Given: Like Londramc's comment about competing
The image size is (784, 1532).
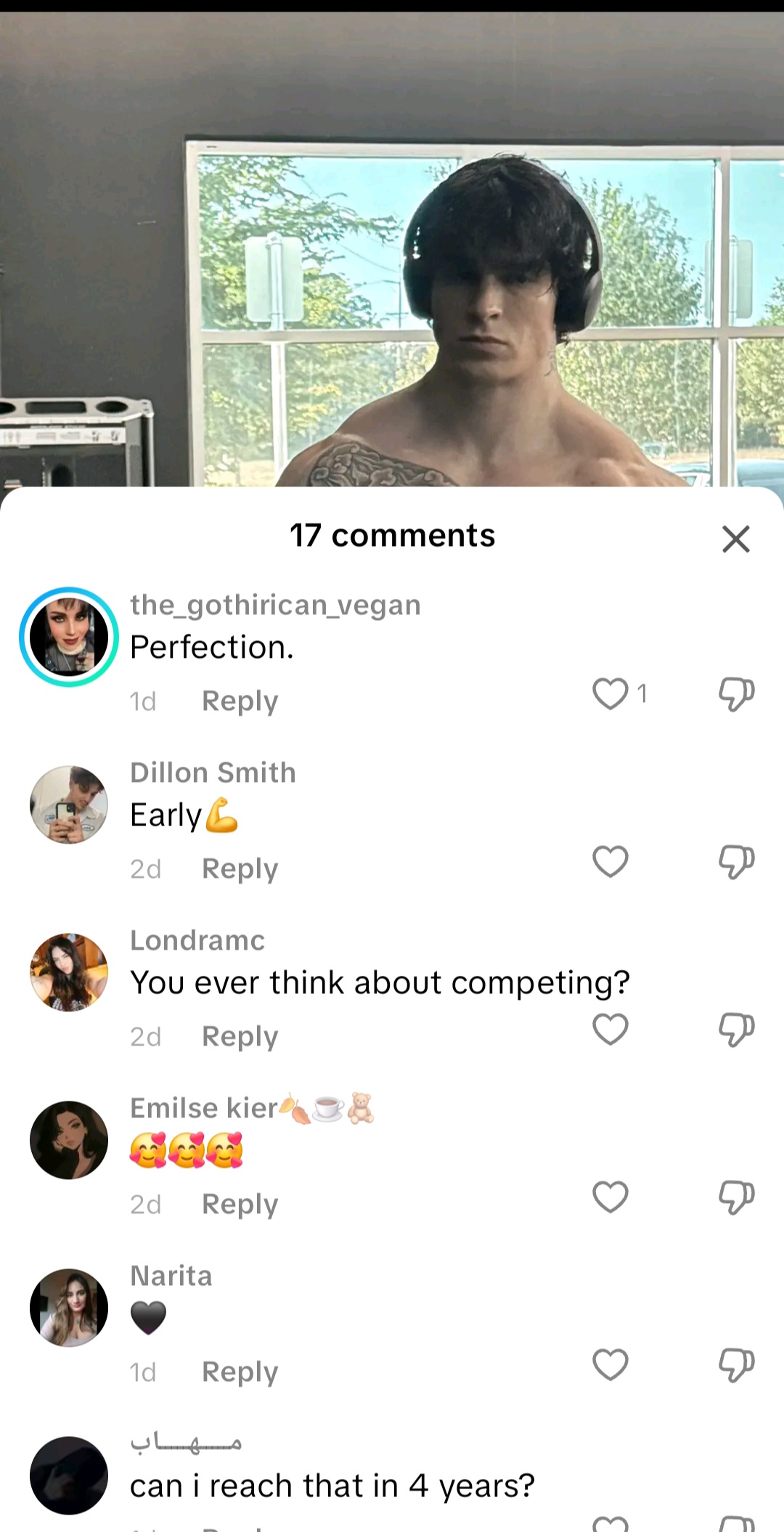Looking at the screenshot, I should [611, 1029].
